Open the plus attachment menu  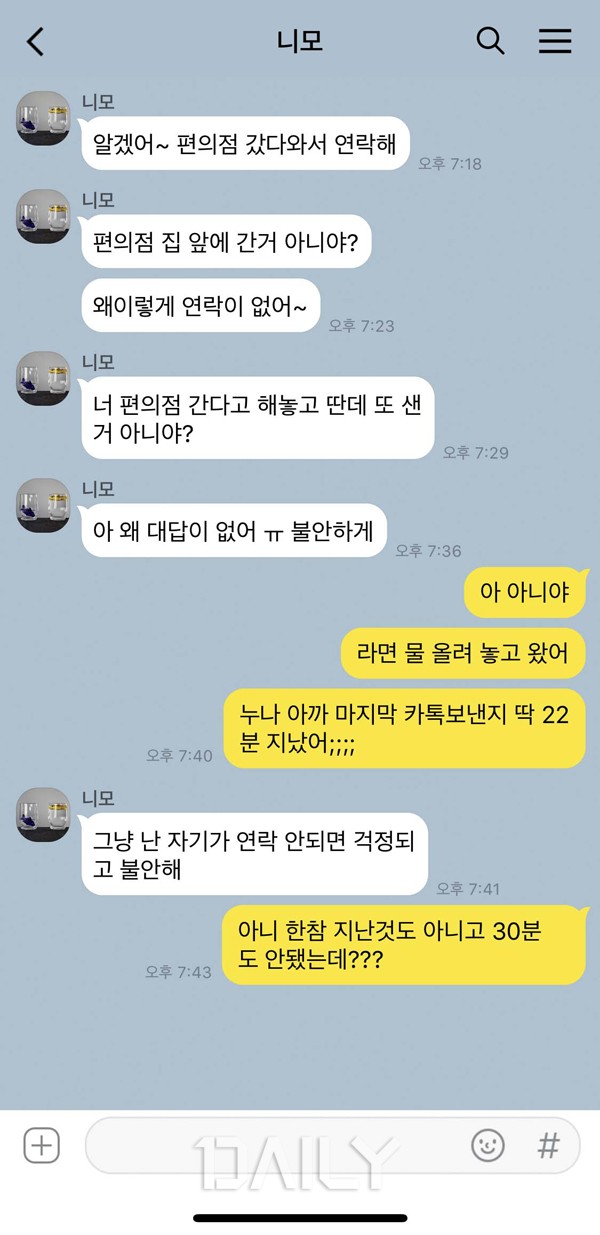pyautogui.click(x=42, y=1145)
